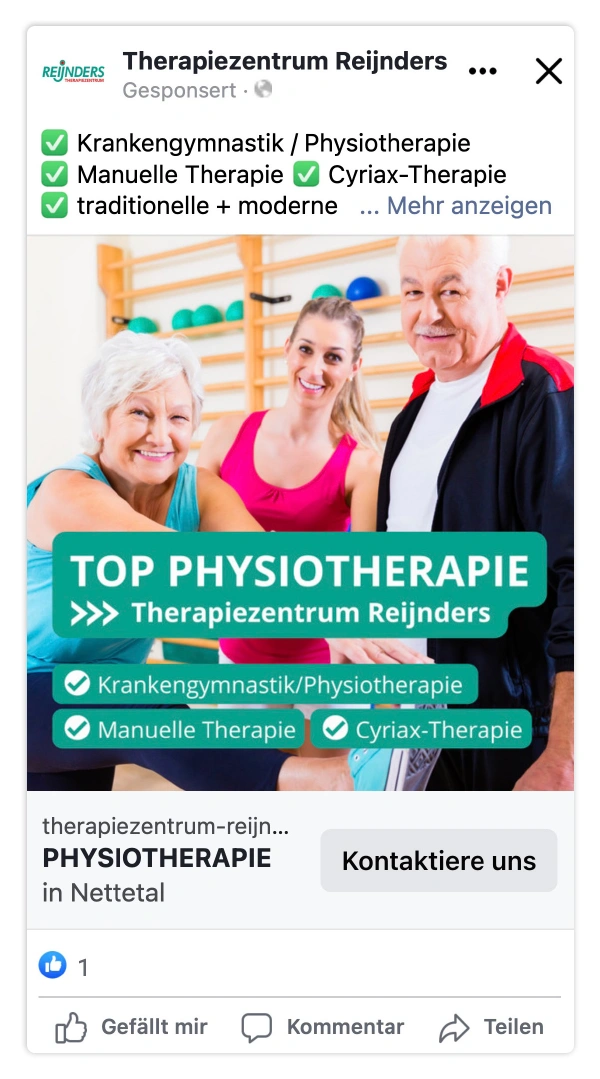Tap the Kontaktiere uns button
The width and height of the screenshot is (600, 1079).
point(439,860)
